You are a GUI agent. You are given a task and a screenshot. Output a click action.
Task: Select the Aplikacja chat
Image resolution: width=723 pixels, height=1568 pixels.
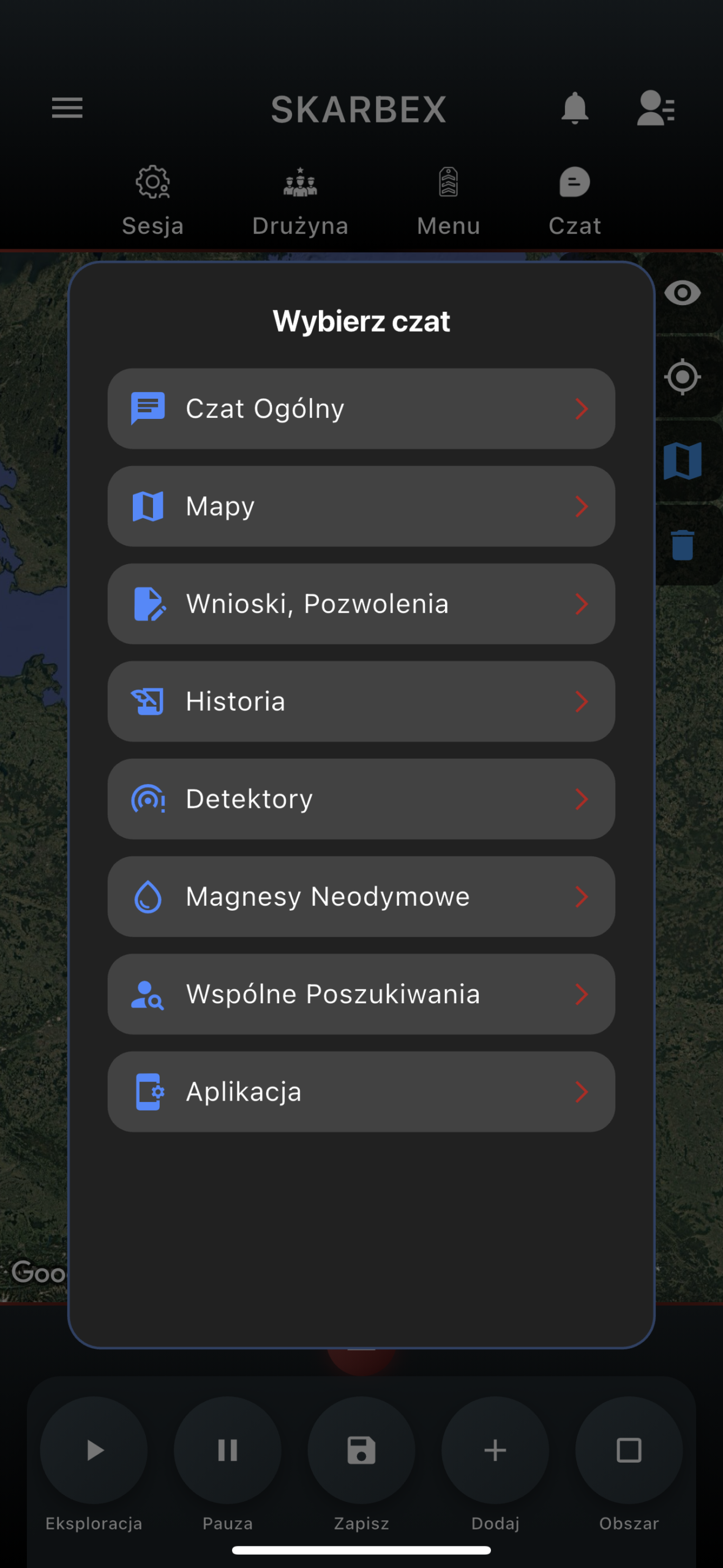pos(361,1091)
